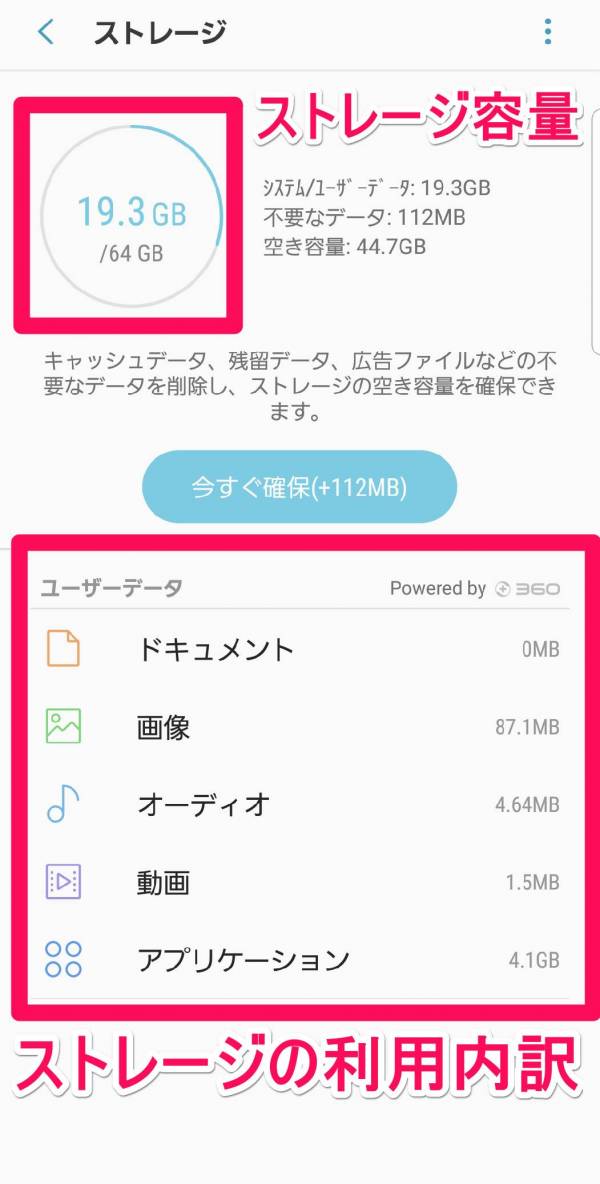Open the ドキュメント row
This screenshot has width=600, height=1184.
click(300, 649)
